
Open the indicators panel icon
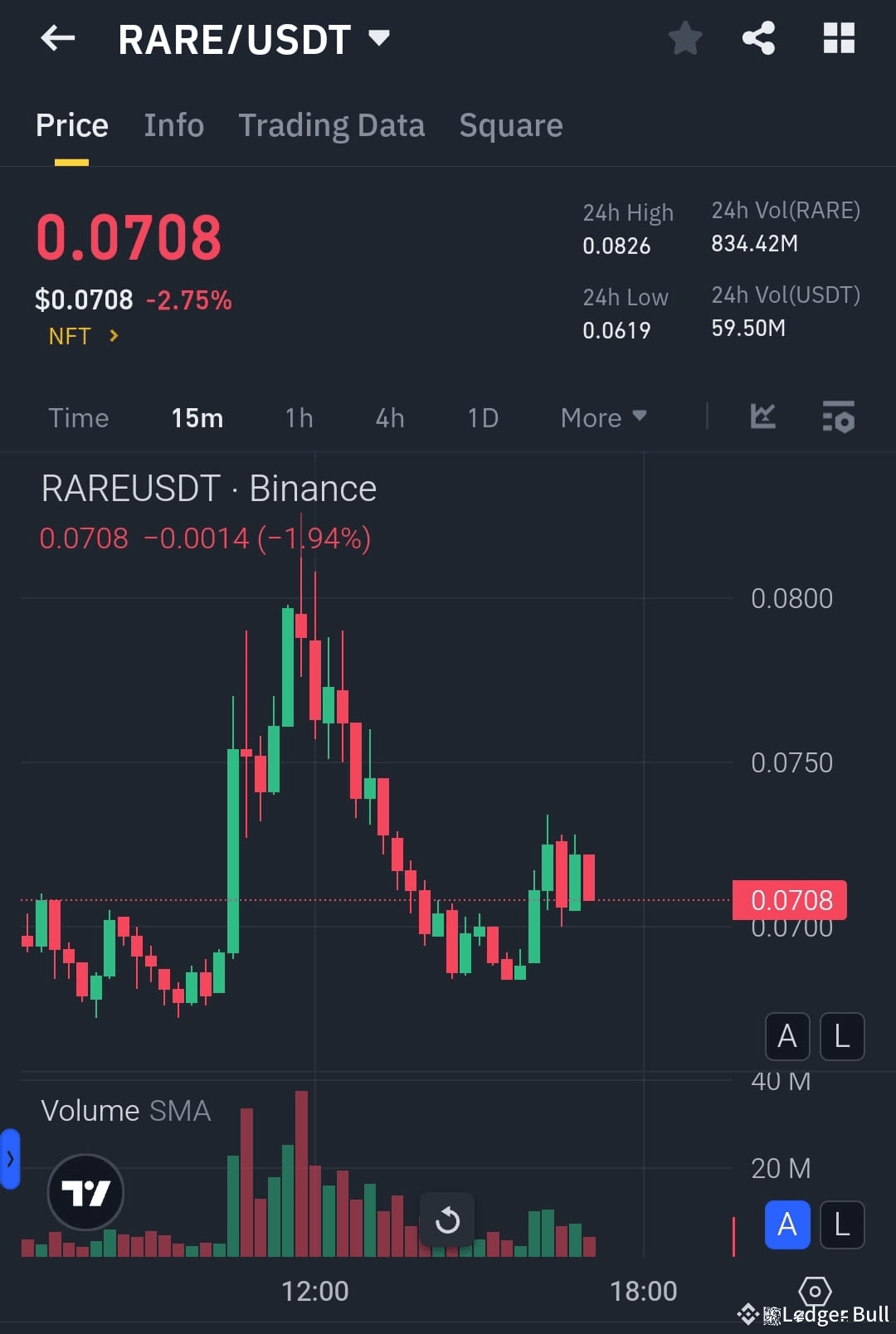(x=839, y=417)
